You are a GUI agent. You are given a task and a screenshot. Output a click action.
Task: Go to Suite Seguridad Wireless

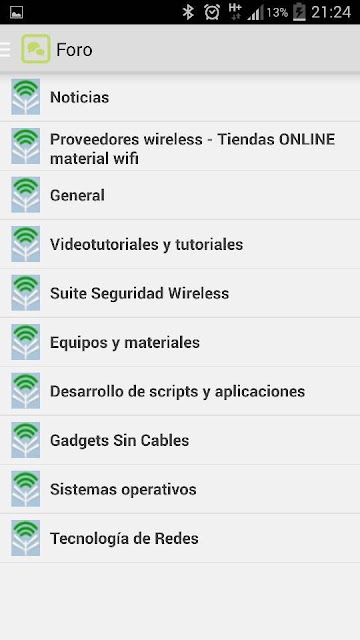[180, 293]
